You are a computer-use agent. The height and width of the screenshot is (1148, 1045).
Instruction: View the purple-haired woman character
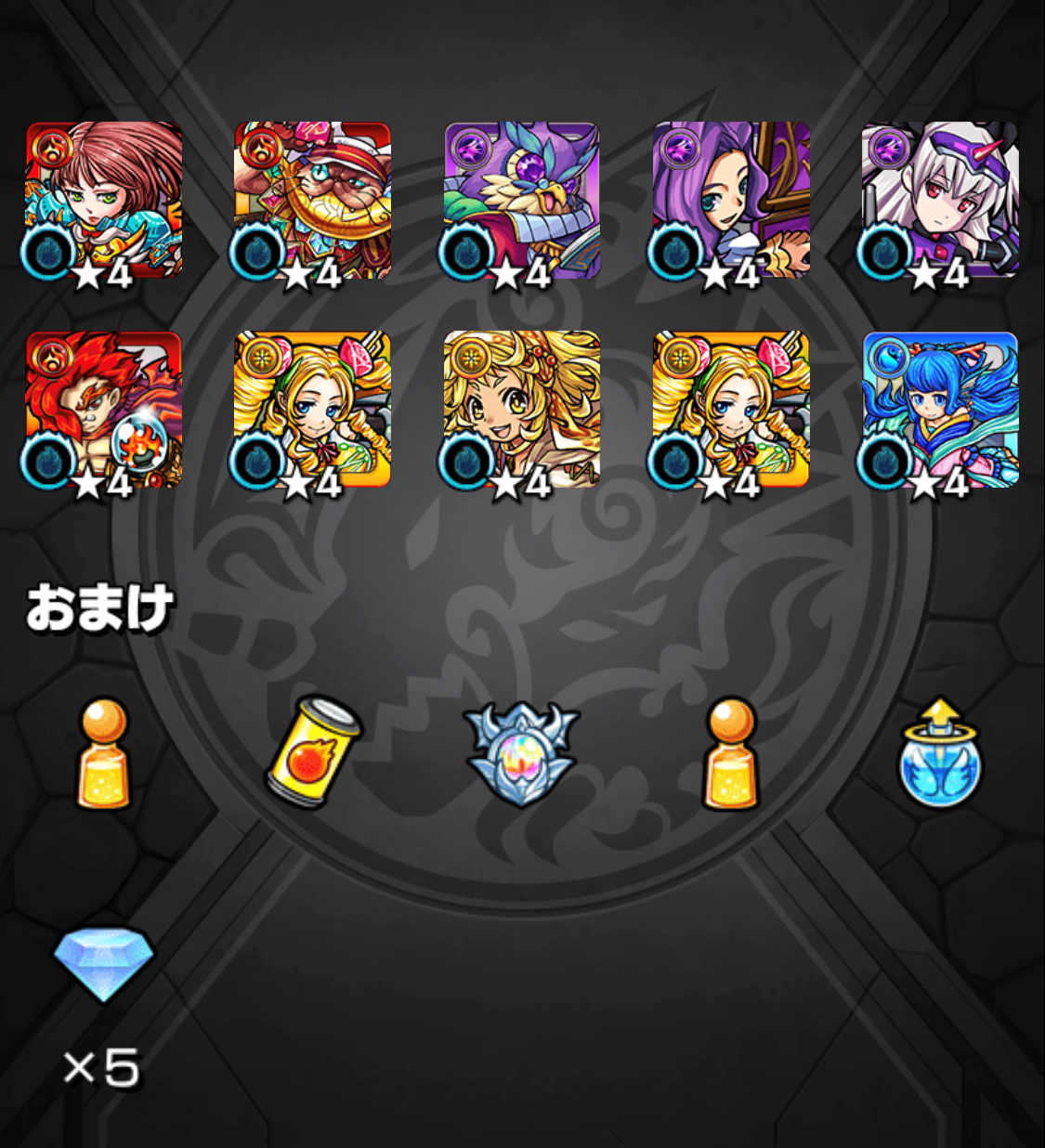[731, 200]
